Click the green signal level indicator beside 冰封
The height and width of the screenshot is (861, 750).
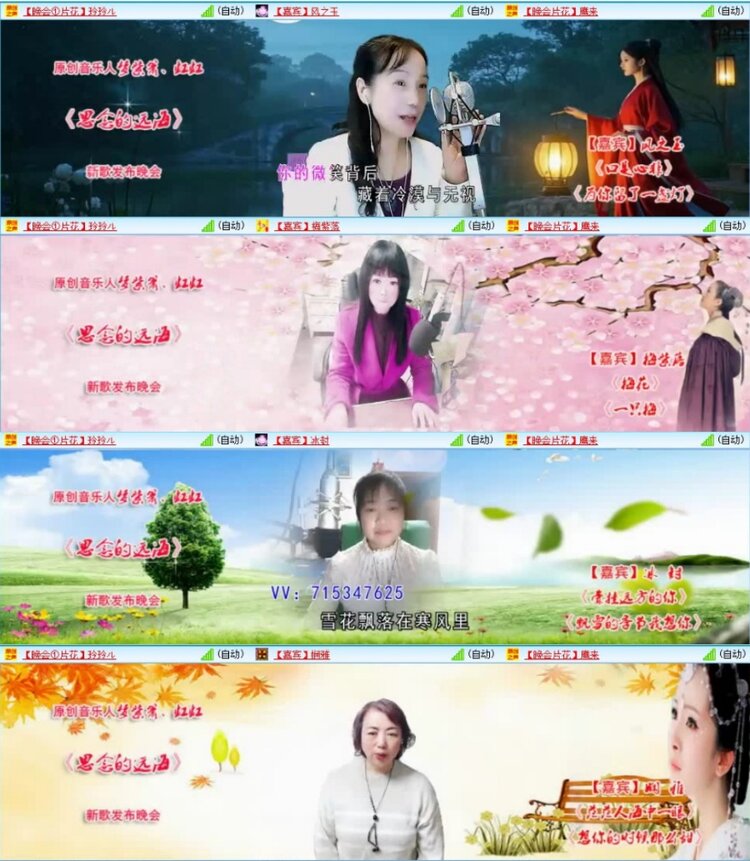click(x=455, y=437)
